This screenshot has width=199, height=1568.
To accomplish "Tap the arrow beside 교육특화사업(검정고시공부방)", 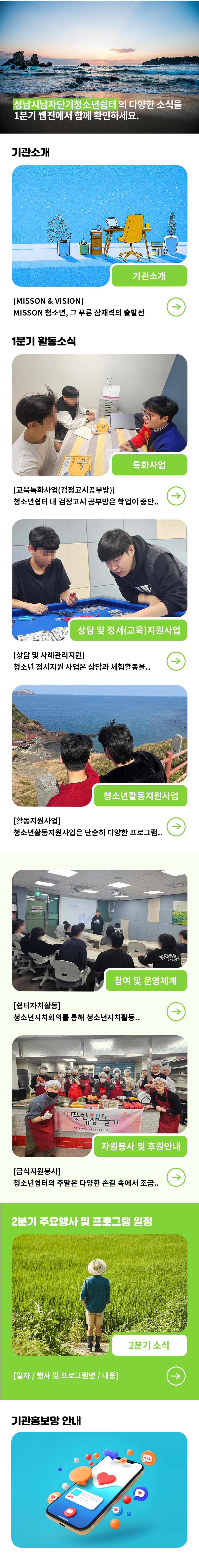I will pos(176,496).
